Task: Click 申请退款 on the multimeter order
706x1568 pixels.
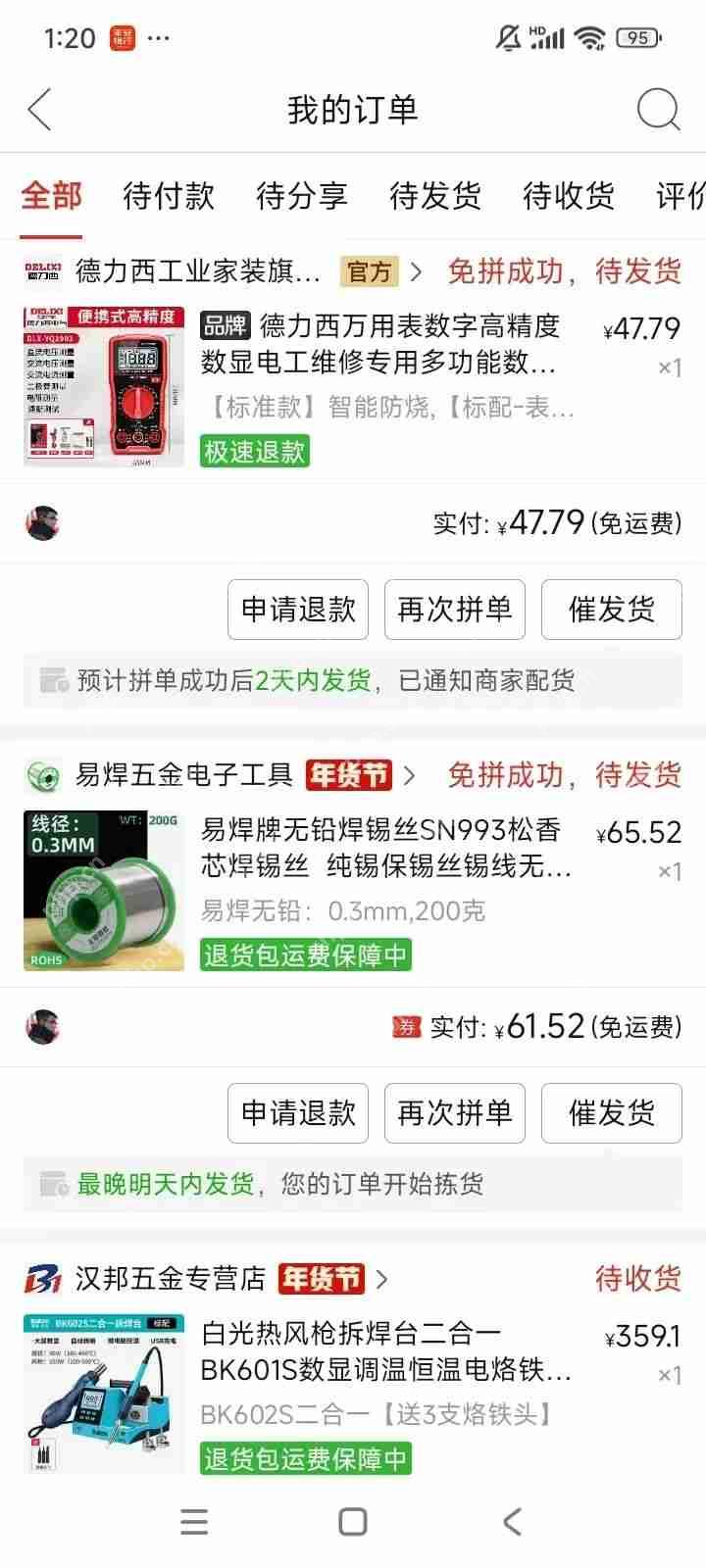Action: (297, 610)
